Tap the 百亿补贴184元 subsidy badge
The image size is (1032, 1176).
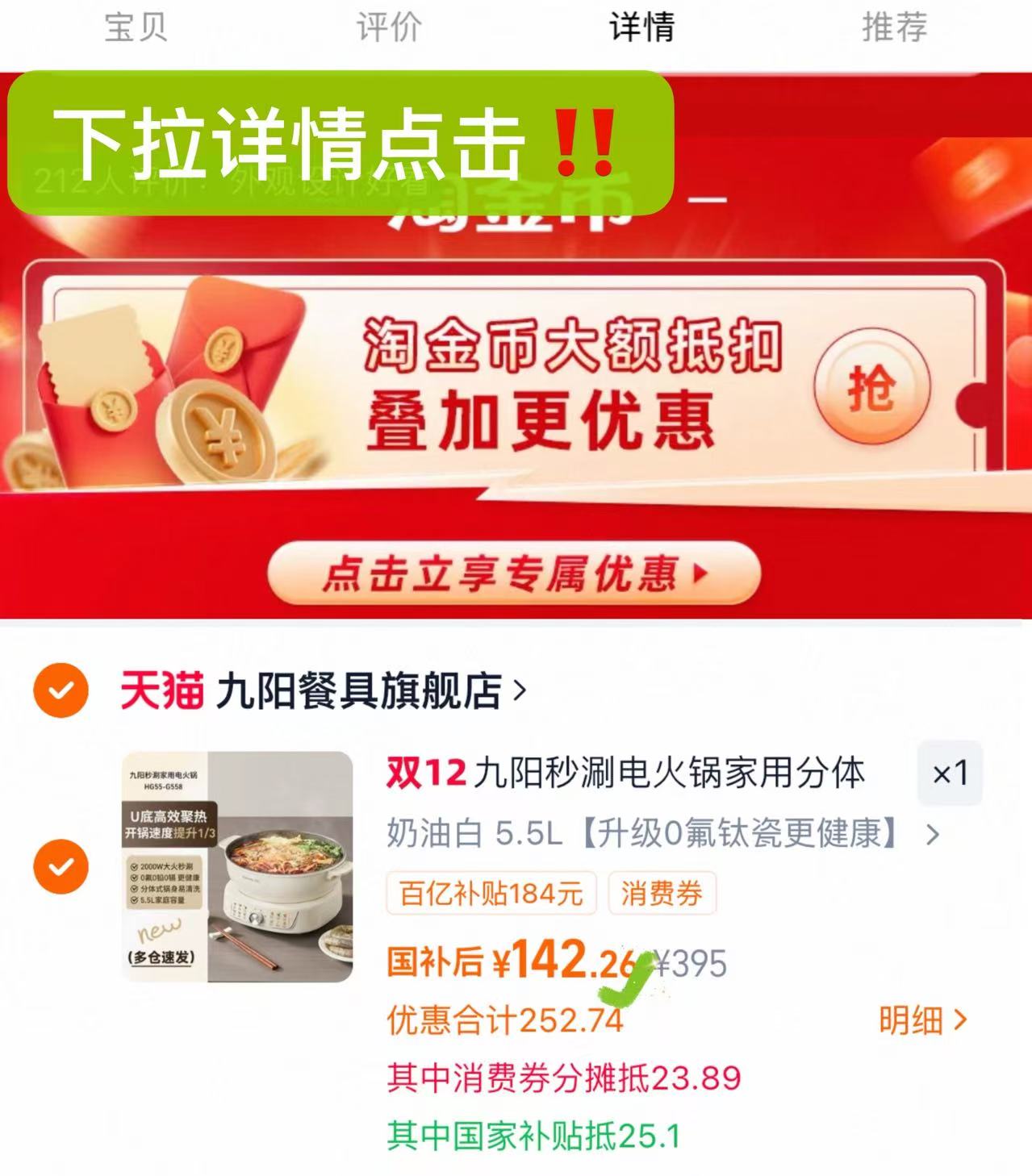click(x=491, y=893)
